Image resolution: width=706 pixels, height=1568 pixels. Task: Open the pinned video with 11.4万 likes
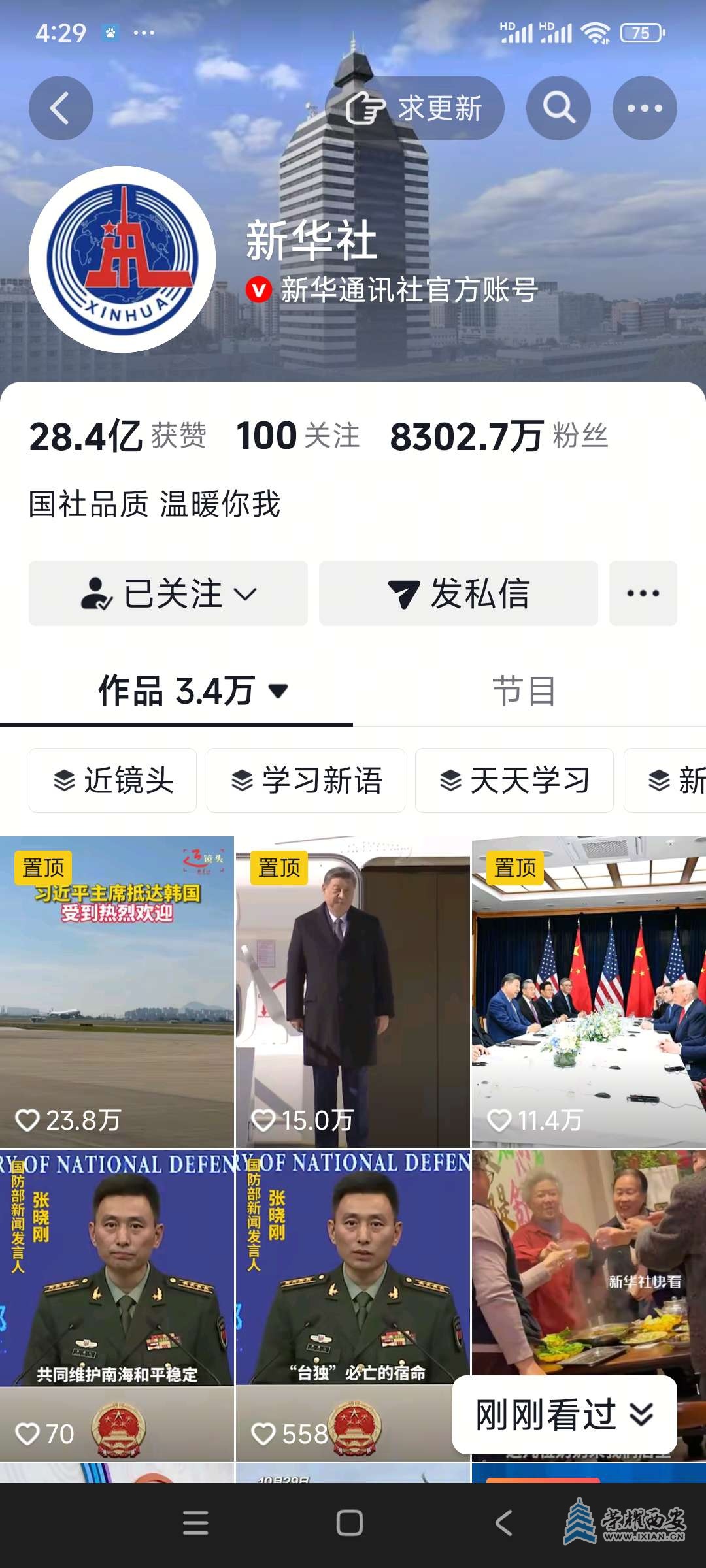[588, 991]
